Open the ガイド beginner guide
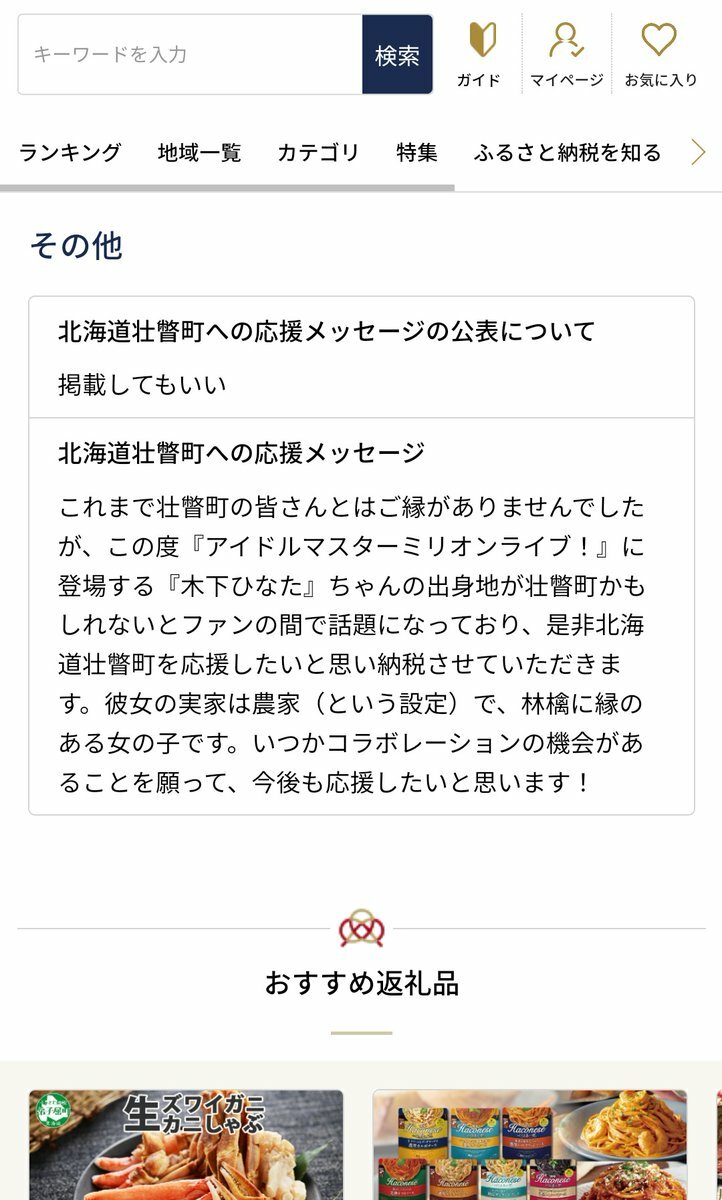Screen dimensions: 722x1200 click(x=478, y=55)
